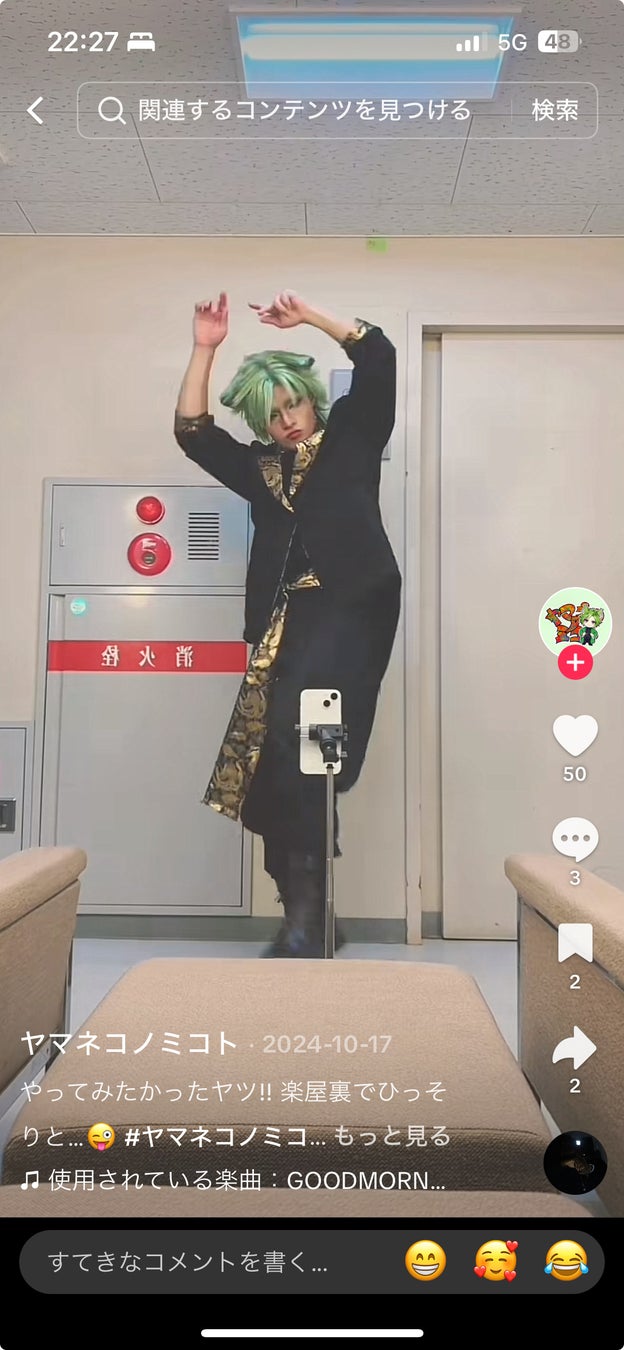Like this video with the heart

(575, 736)
